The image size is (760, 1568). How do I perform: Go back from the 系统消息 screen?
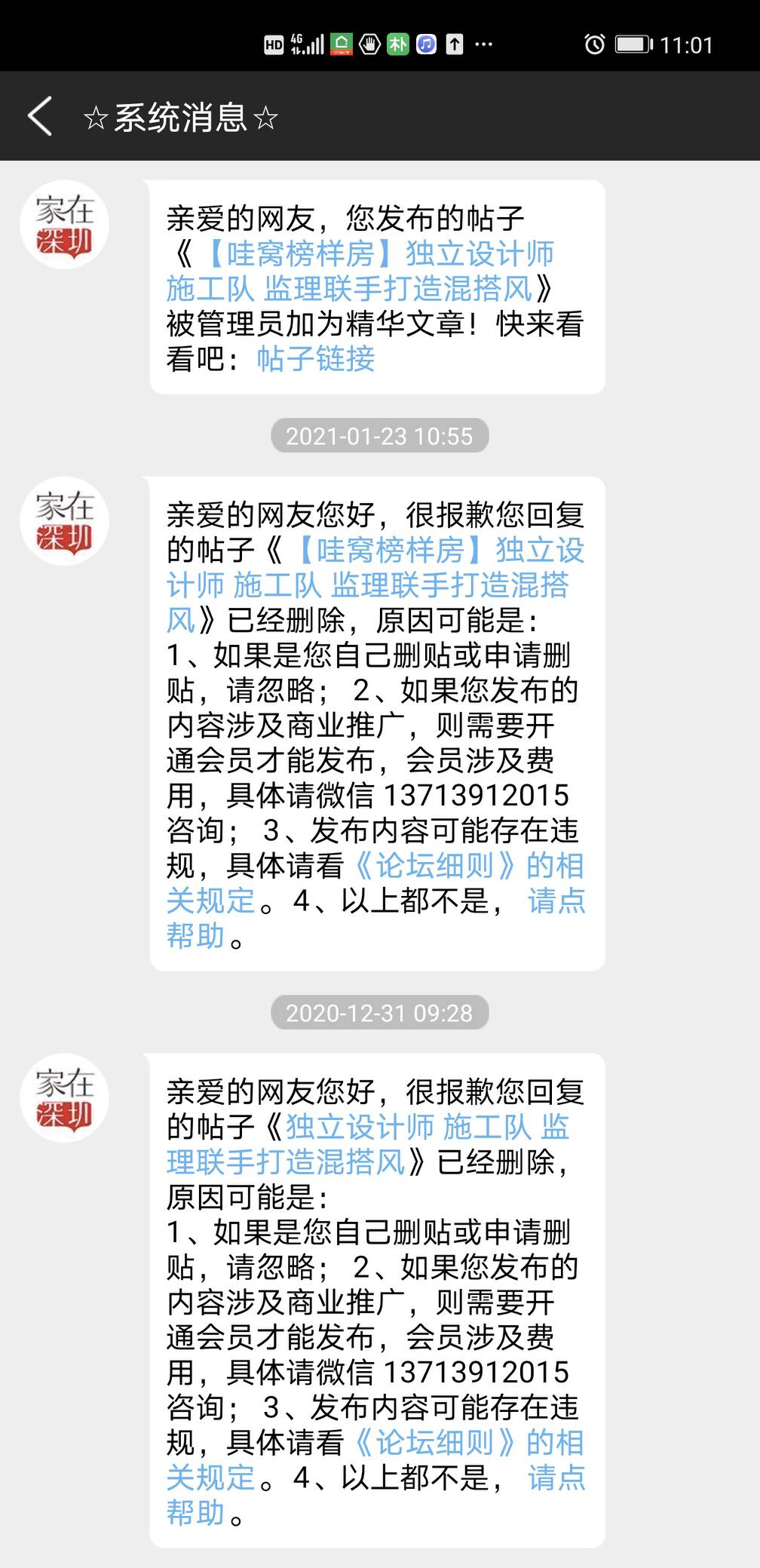tap(40, 116)
